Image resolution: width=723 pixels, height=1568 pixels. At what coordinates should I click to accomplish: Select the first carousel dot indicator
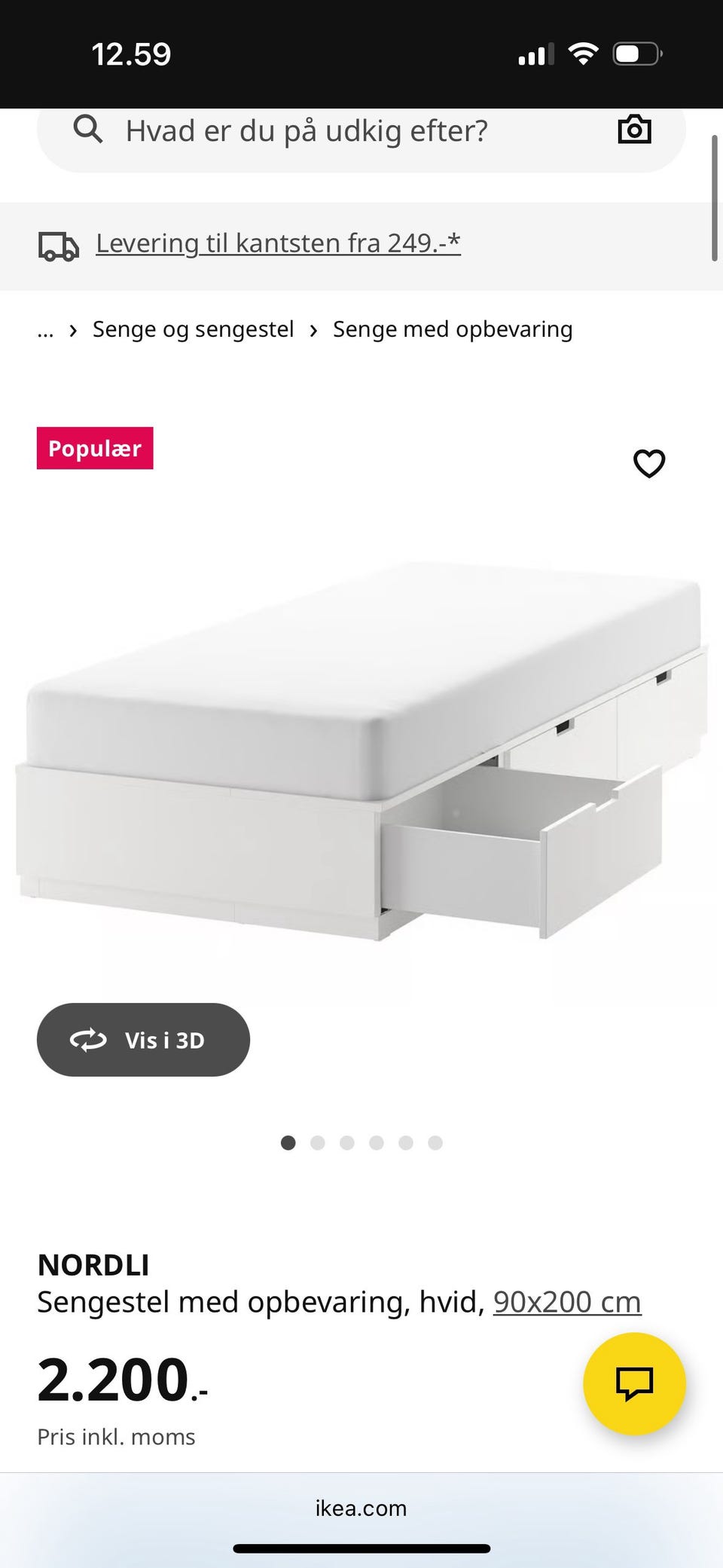click(x=288, y=1142)
